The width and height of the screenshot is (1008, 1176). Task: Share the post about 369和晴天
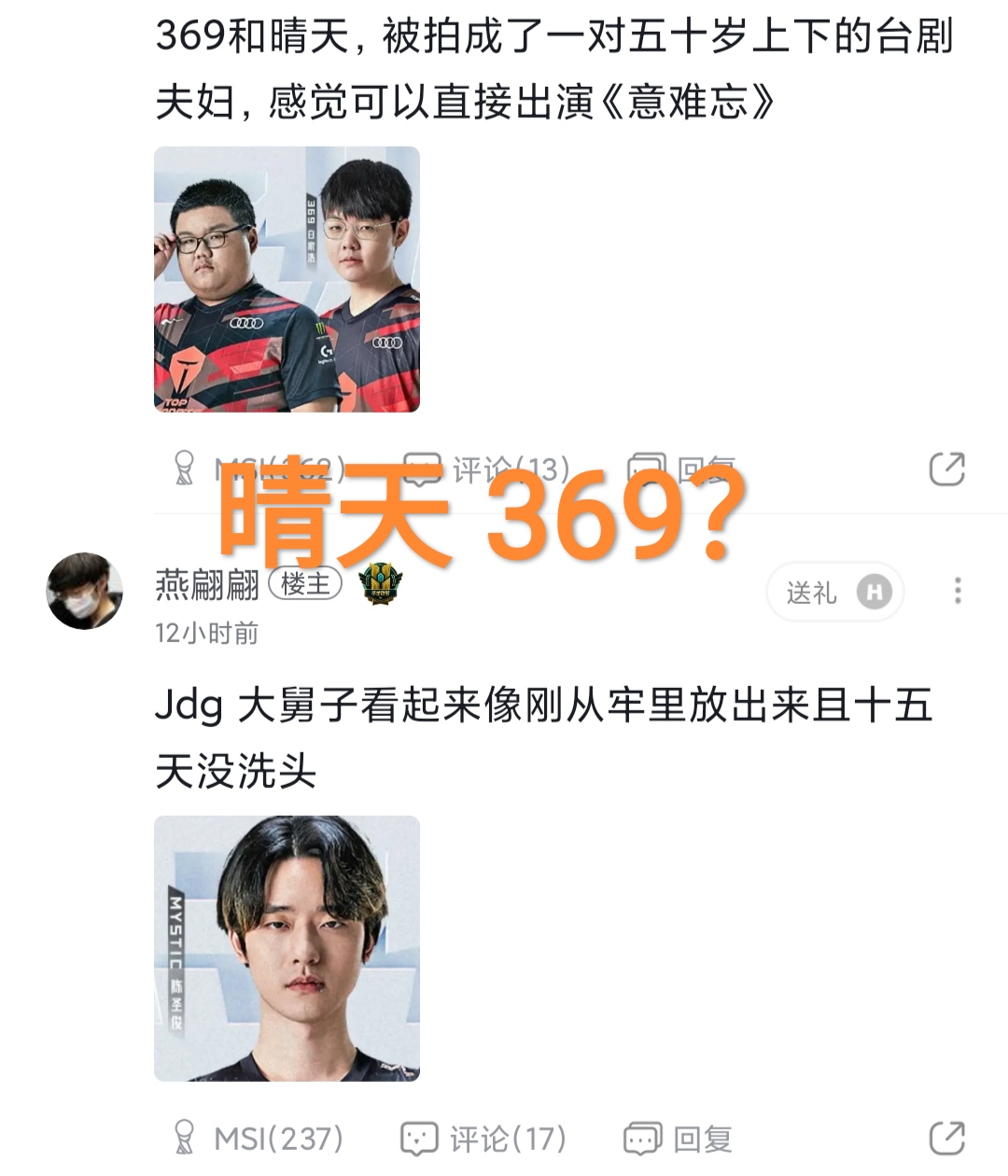point(946,469)
